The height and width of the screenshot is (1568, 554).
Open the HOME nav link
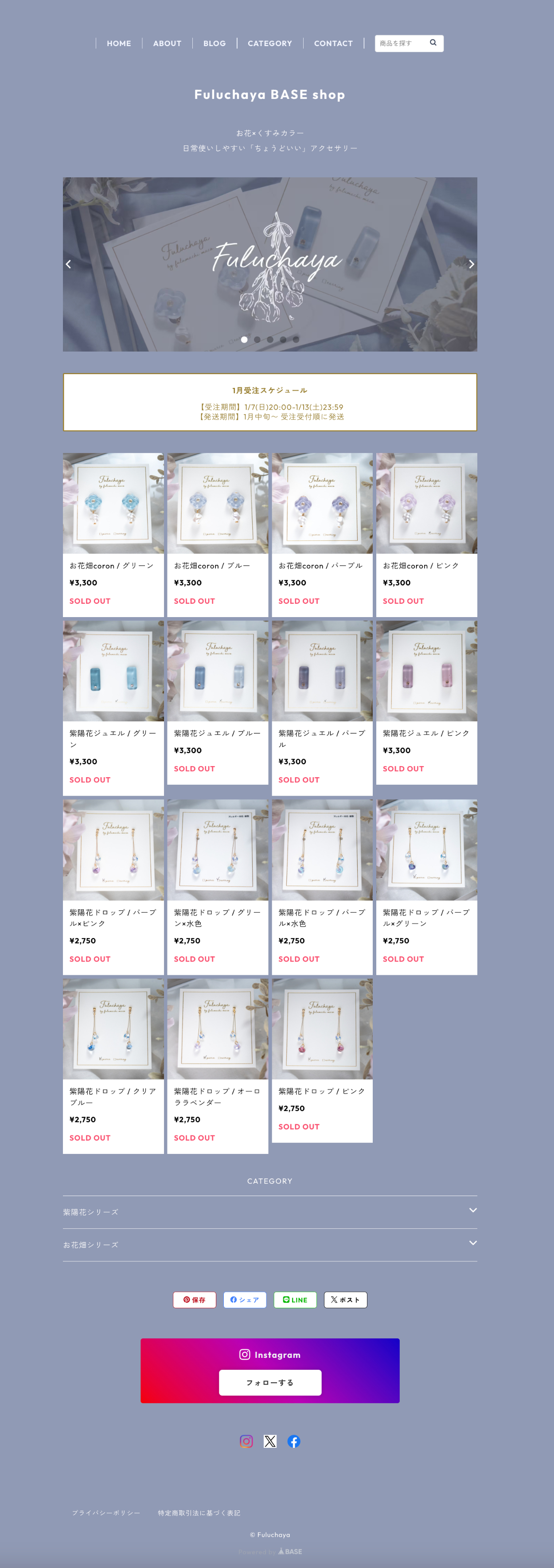pos(119,43)
